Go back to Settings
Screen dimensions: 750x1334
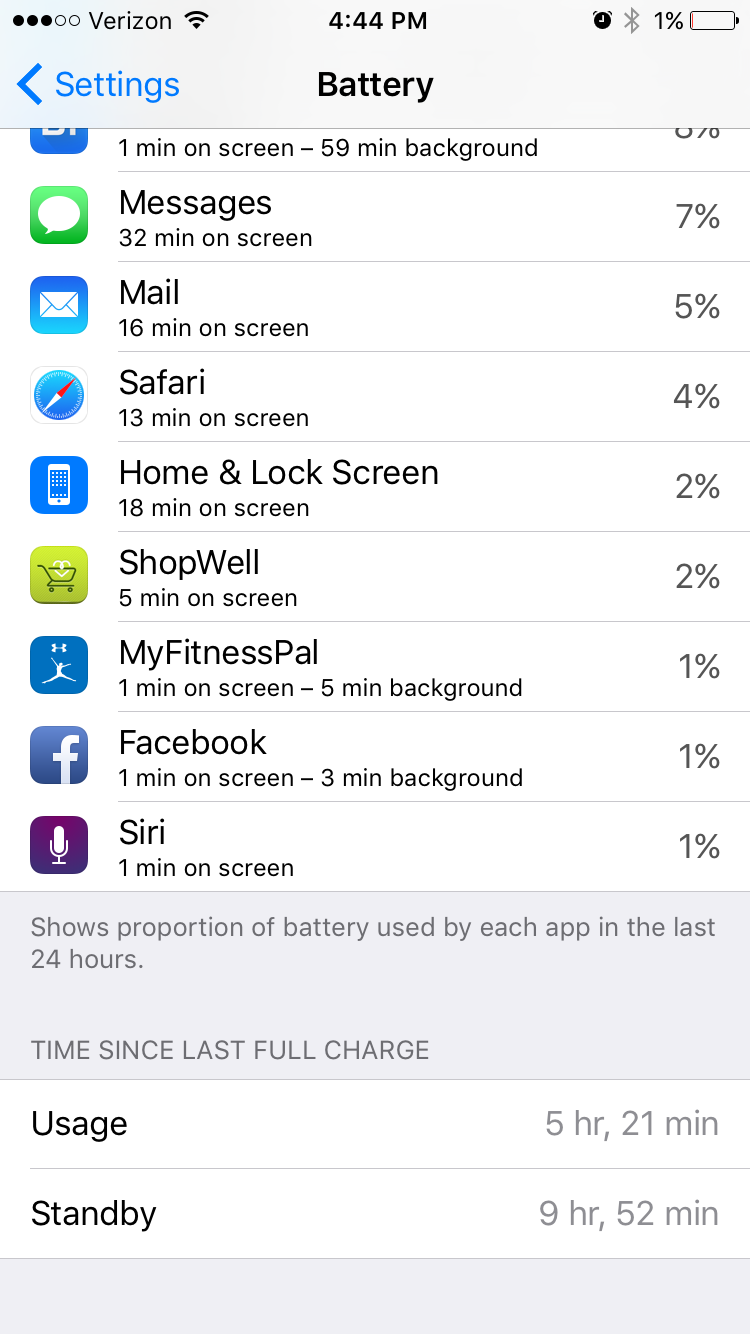point(98,85)
